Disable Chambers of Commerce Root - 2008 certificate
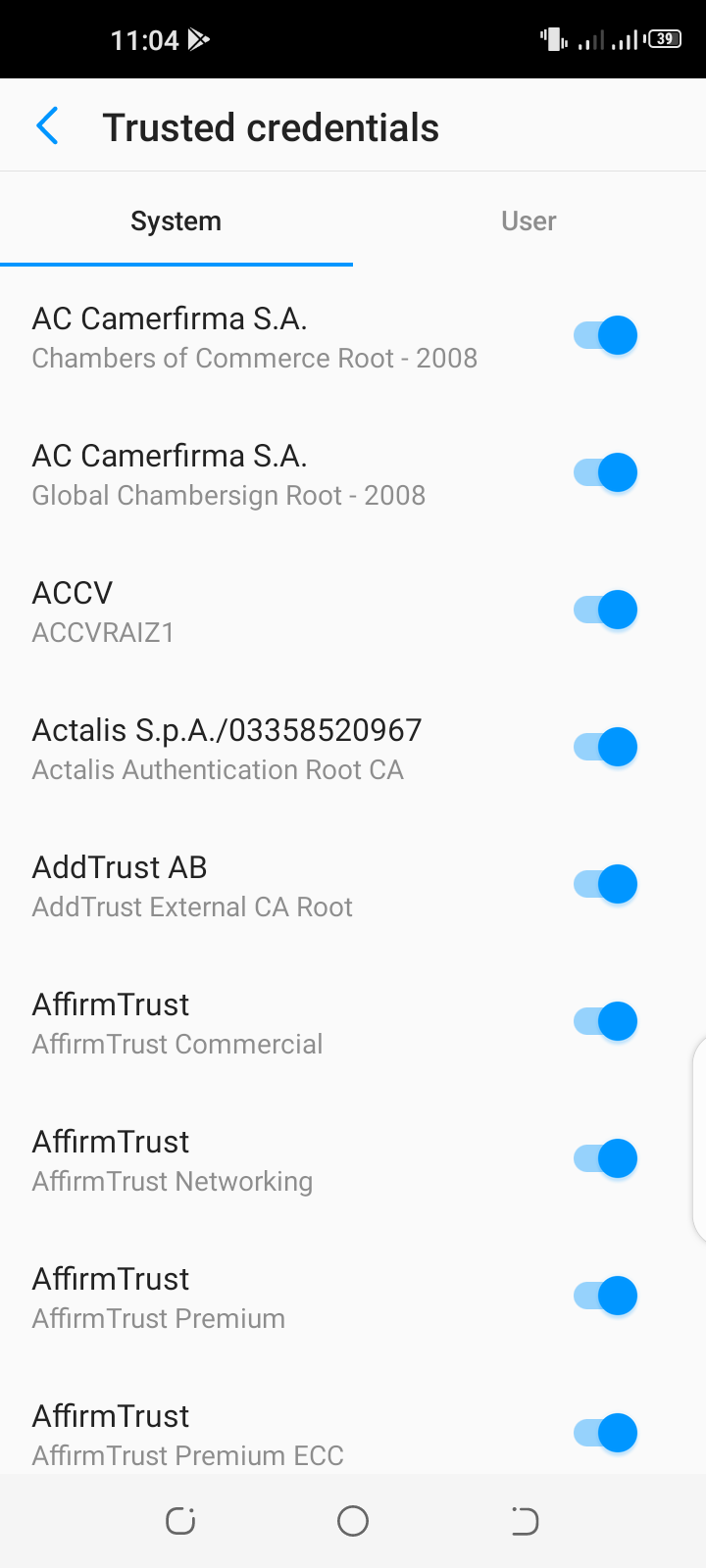 click(x=605, y=336)
